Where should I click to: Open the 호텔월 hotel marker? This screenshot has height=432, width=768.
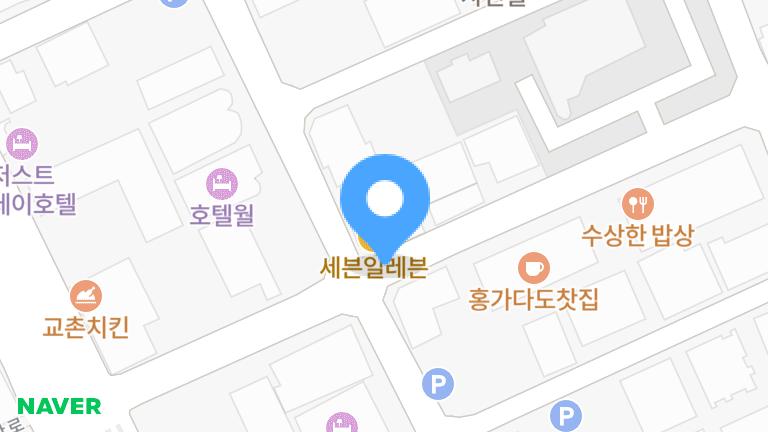click(x=222, y=184)
